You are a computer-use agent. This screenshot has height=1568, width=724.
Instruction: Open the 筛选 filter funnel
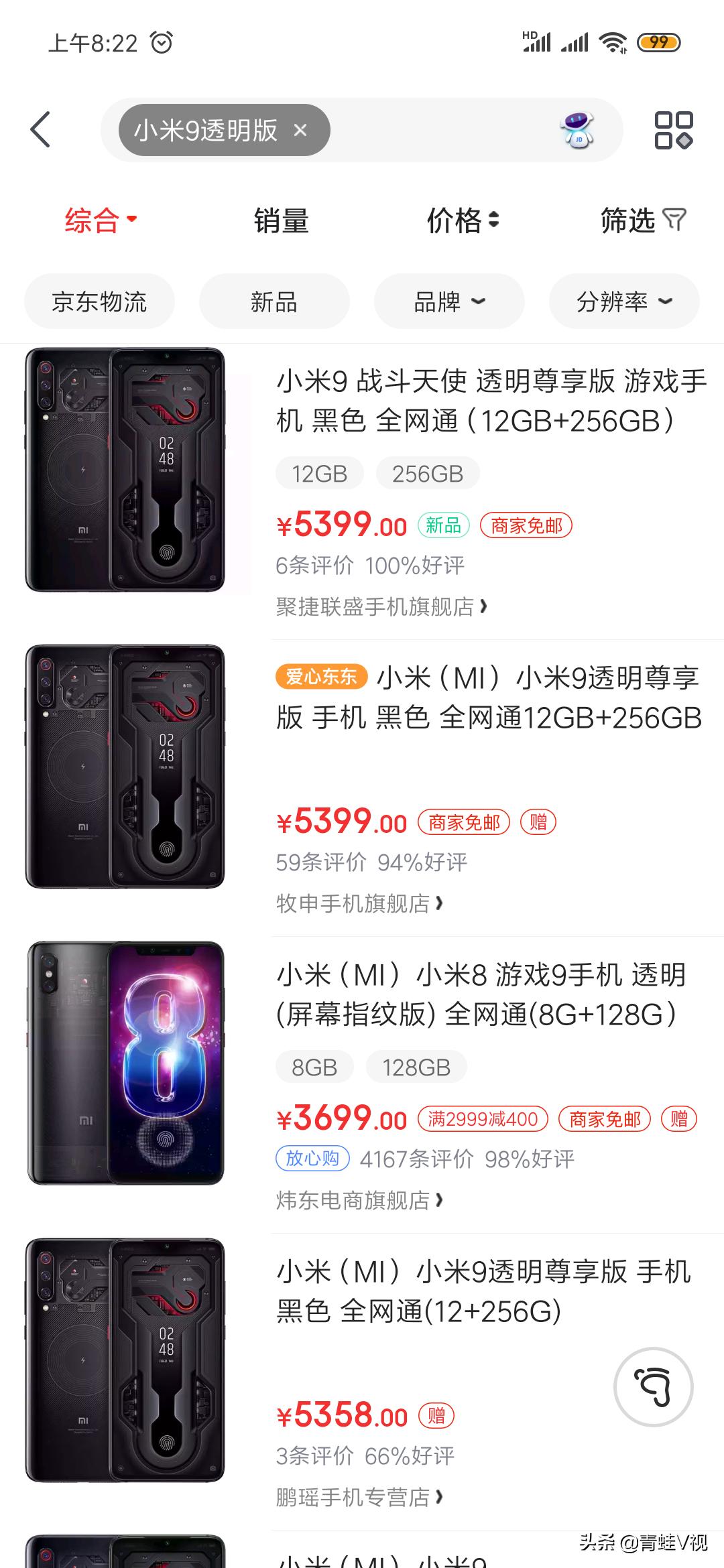pos(642,221)
